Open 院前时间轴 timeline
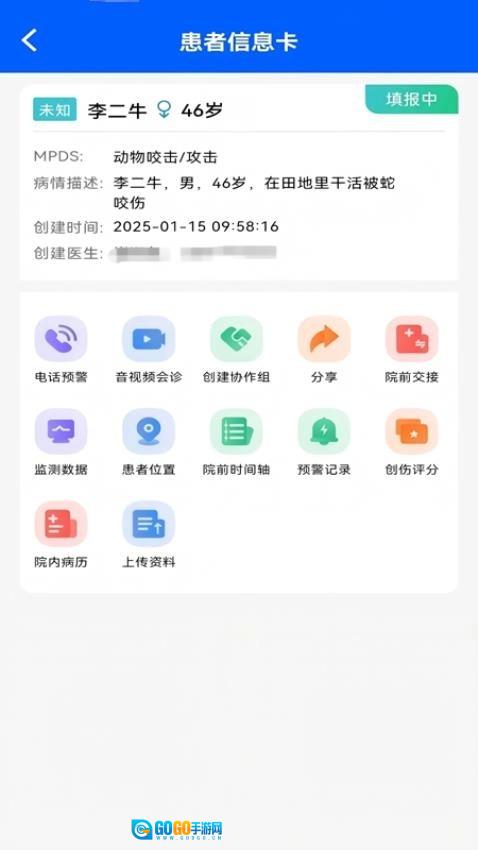The width and height of the screenshot is (478, 850). 236,442
